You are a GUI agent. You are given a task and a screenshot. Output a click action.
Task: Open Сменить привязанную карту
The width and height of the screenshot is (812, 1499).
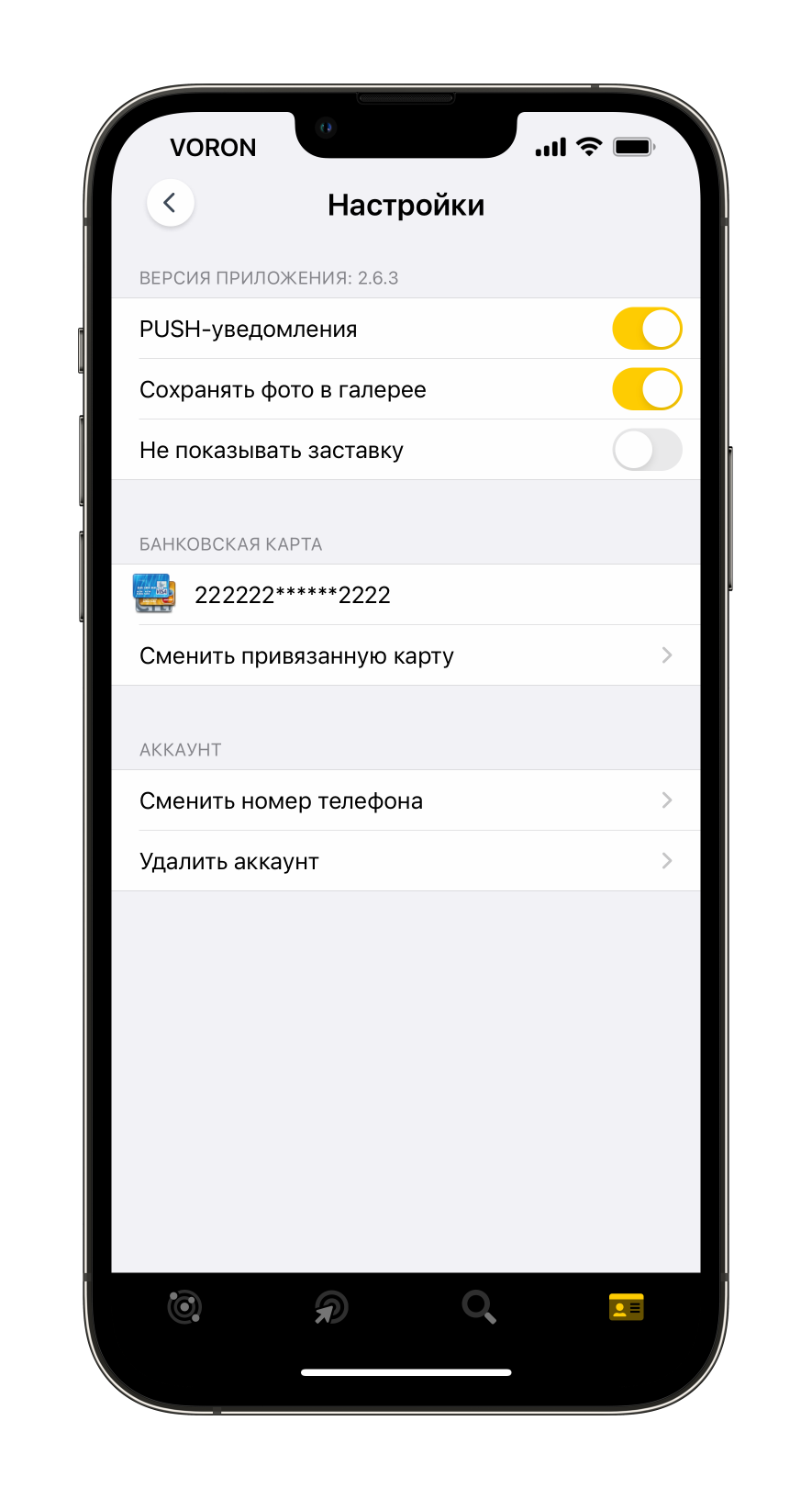[x=406, y=655]
